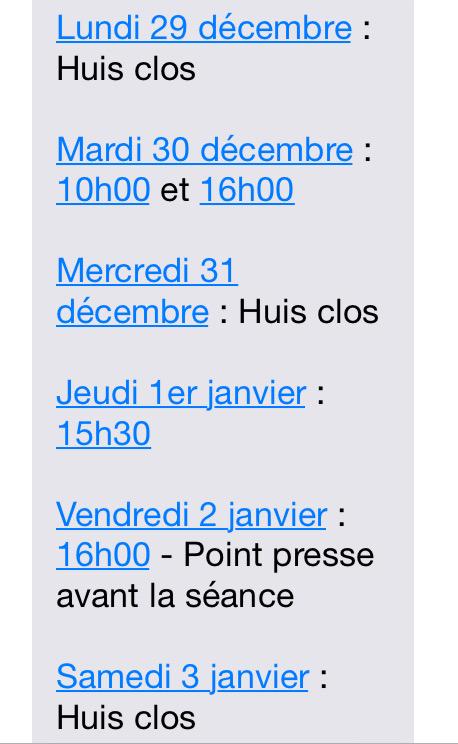Tap the Jeudi 1er janvier link
This screenshot has width=458, height=744.
pos(181,394)
